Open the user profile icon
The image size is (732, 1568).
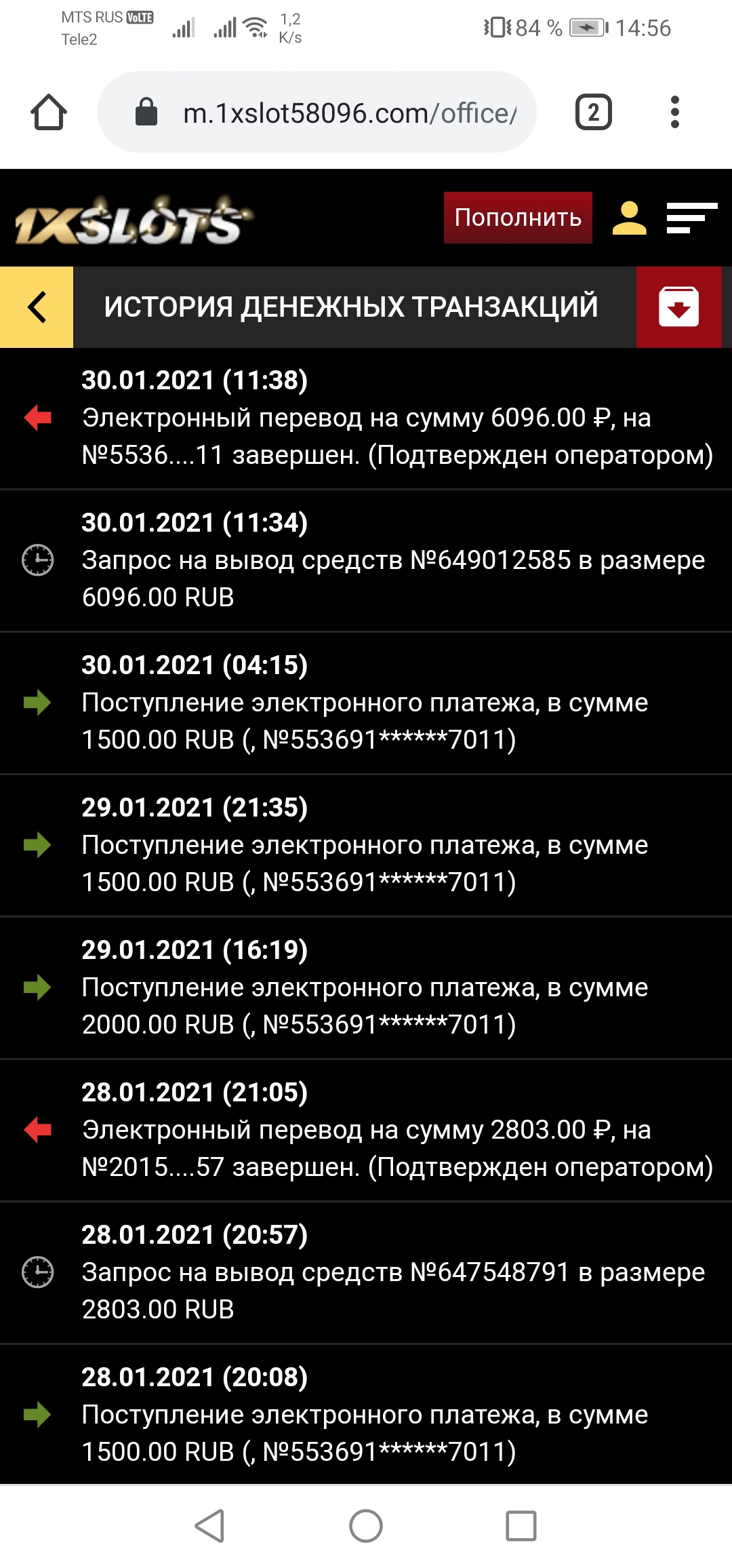click(629, 218)
